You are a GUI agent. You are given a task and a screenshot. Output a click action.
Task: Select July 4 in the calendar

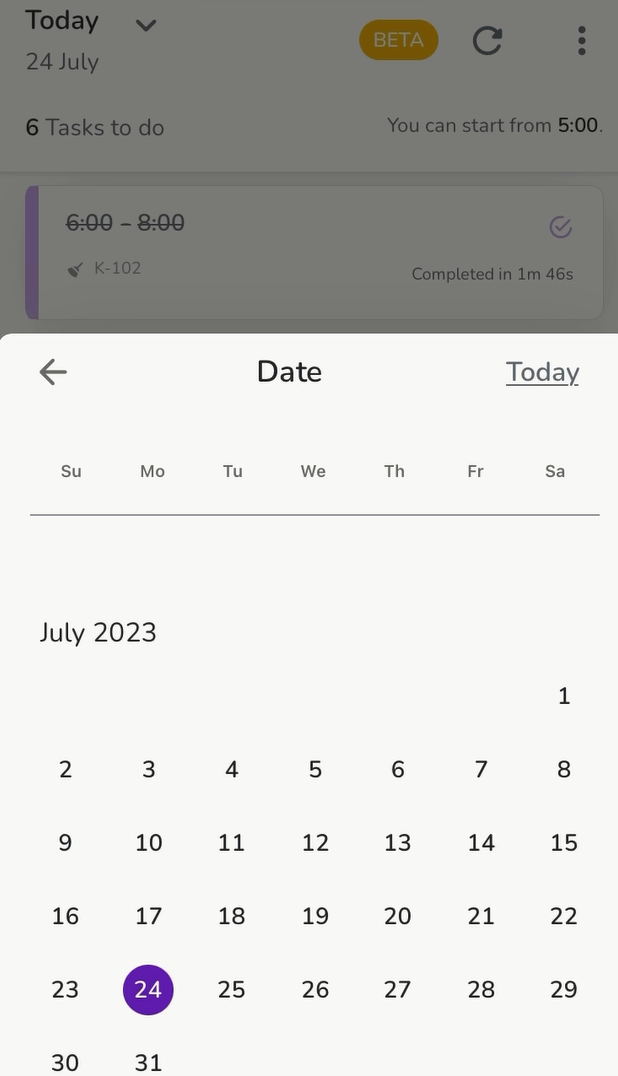(231, 769)
